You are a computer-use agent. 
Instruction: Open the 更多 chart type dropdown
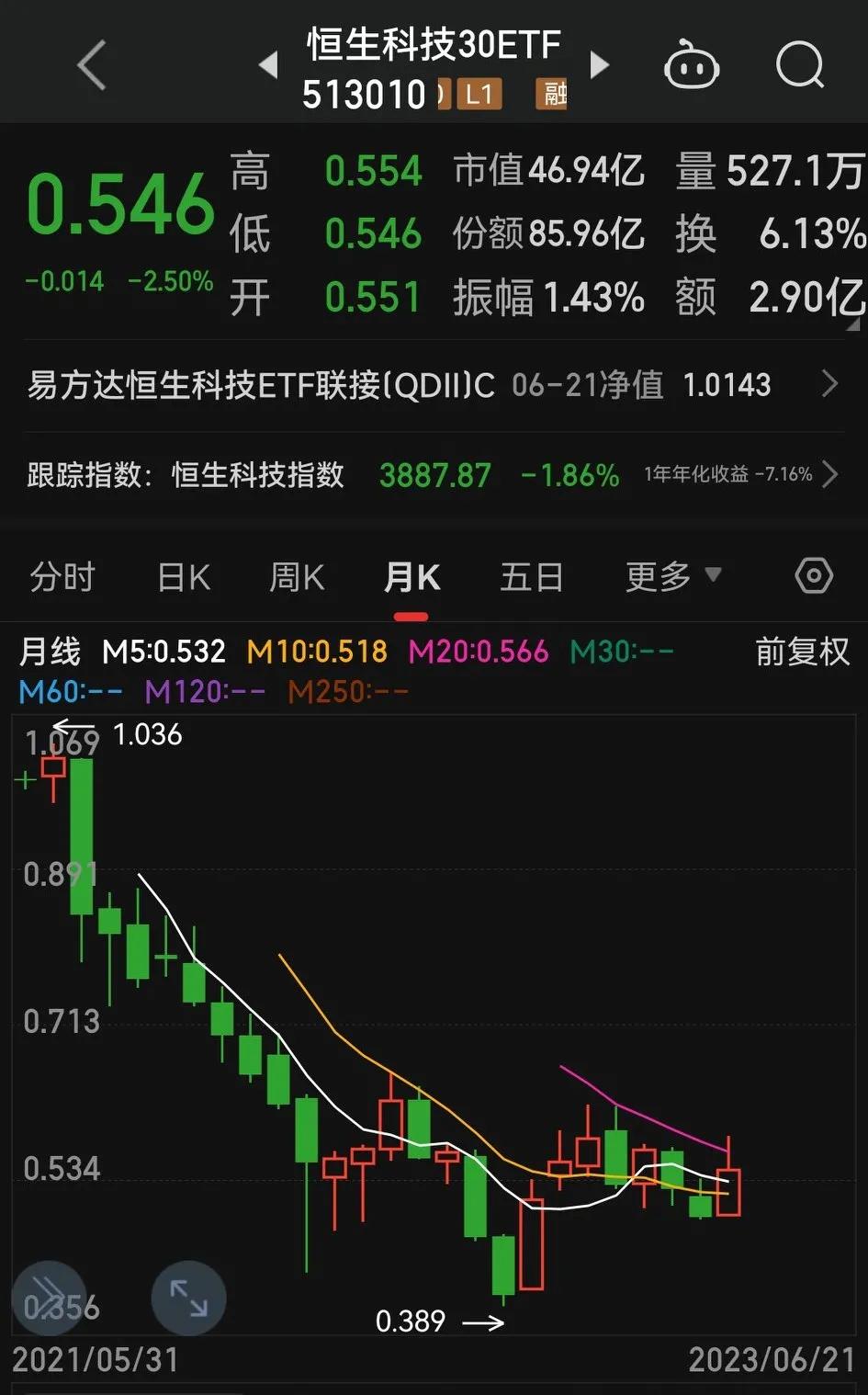(671, 575)
